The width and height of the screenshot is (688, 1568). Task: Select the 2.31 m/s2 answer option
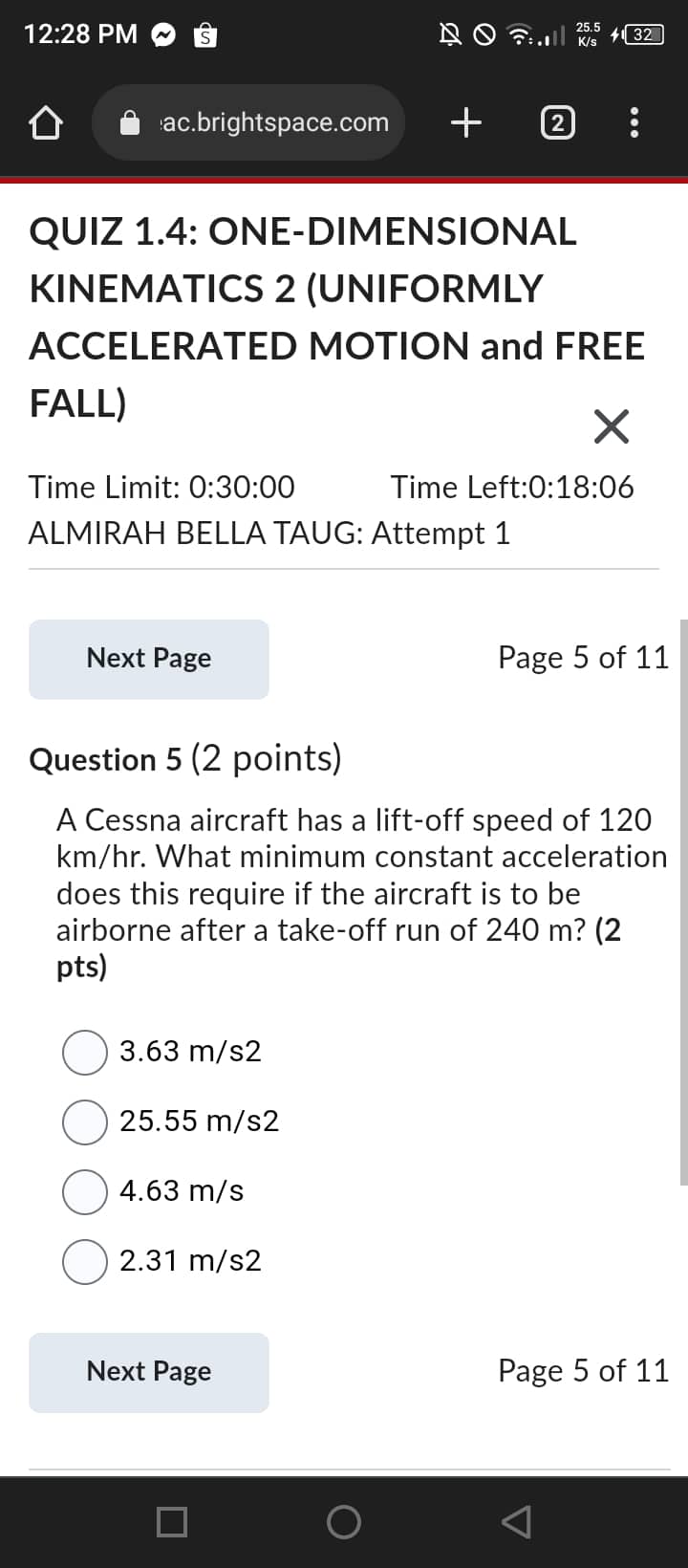[x=84, y=1261]
